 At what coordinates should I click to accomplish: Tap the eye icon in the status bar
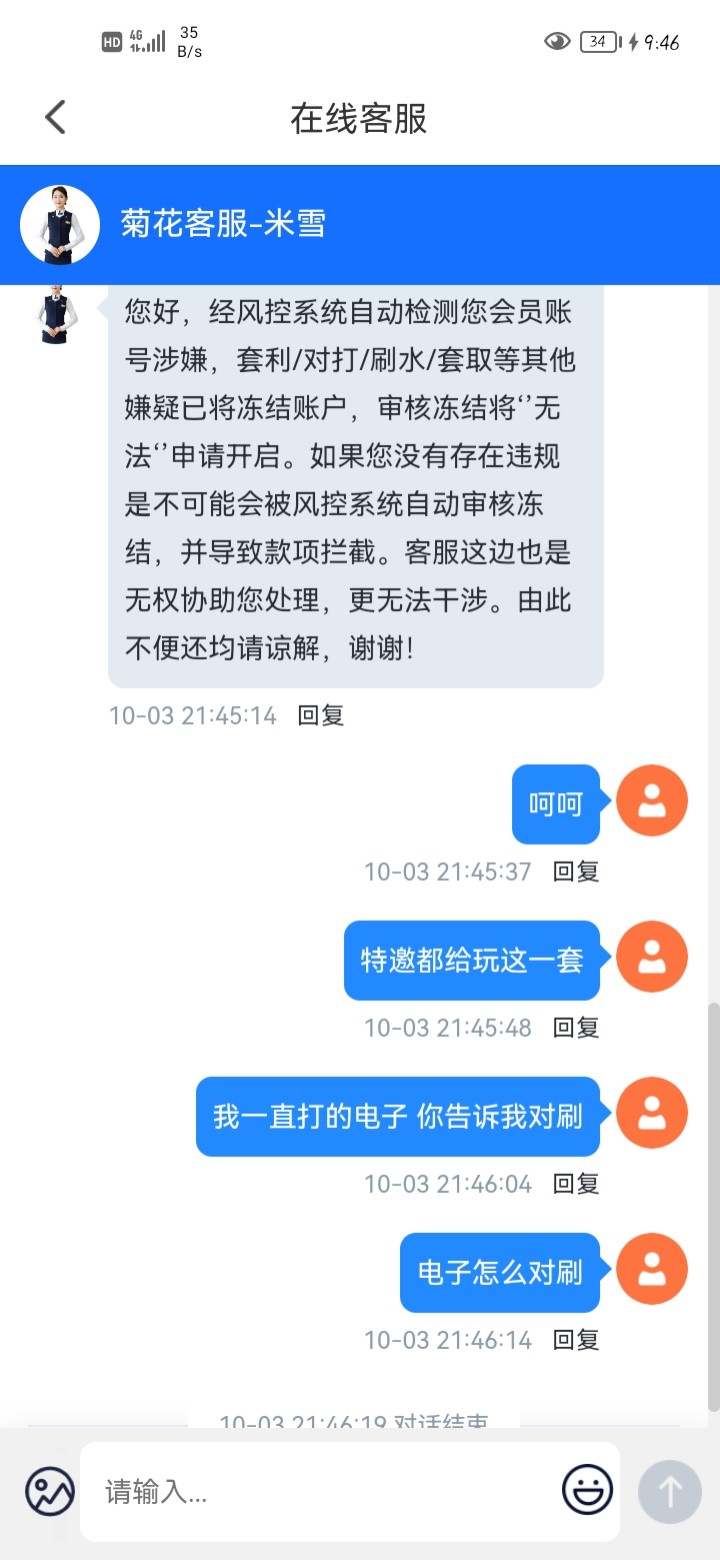tap(555, 41)
